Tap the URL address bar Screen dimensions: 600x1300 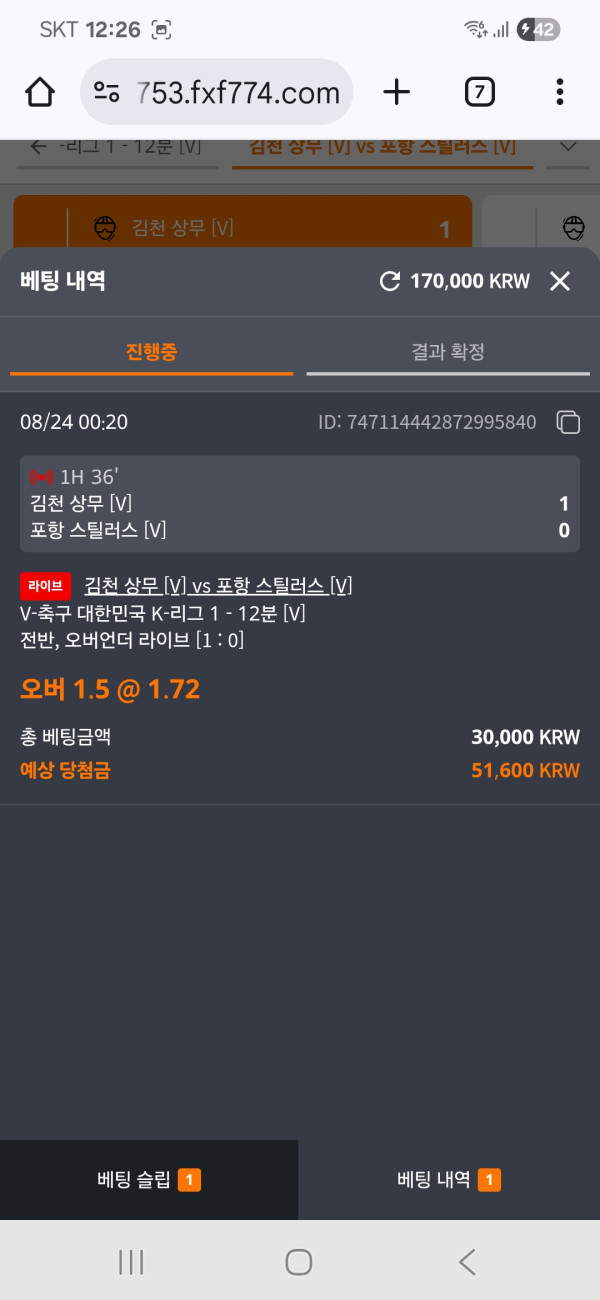(x=216, y=93)
